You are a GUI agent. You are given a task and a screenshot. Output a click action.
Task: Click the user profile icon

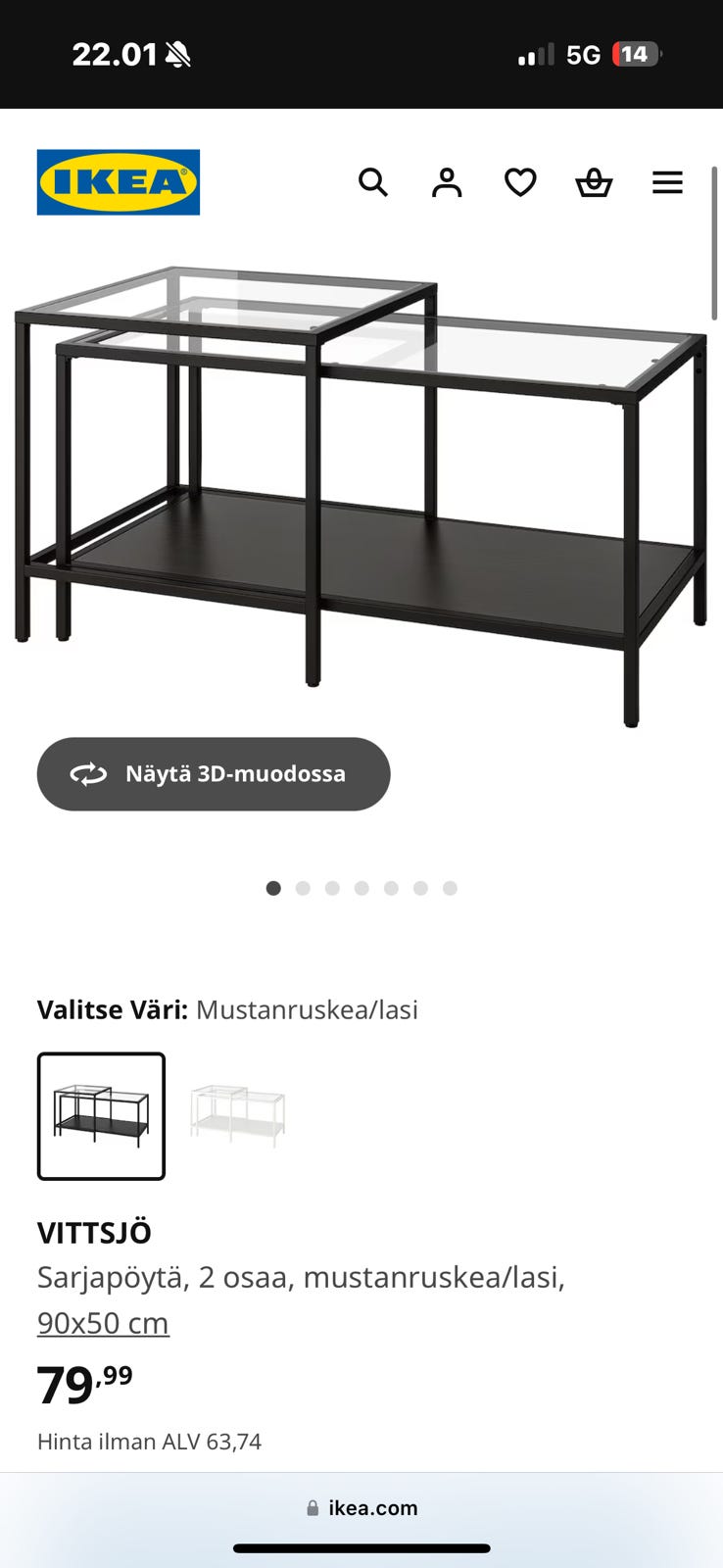point(448,182)
